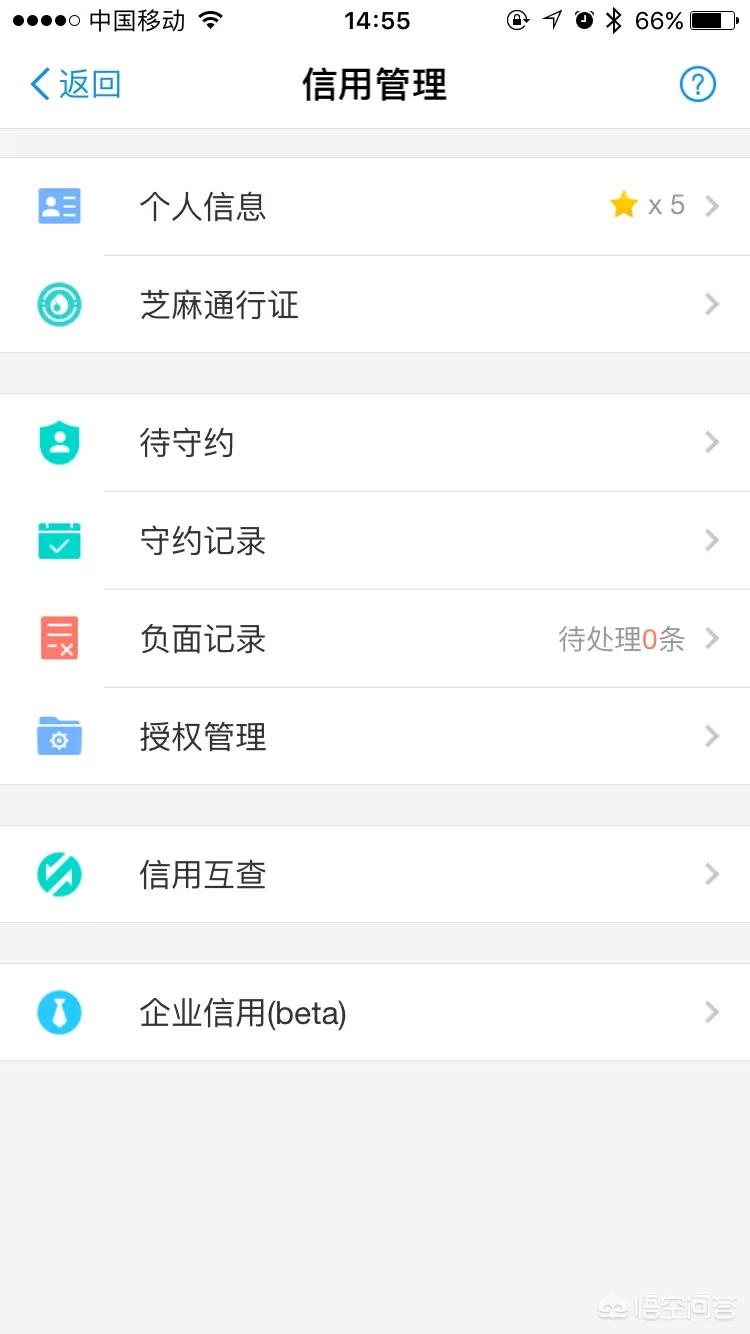The height and width of the screenshot is (1334, 750).
Task: Tap the 返回 back button
Action: 75,84
